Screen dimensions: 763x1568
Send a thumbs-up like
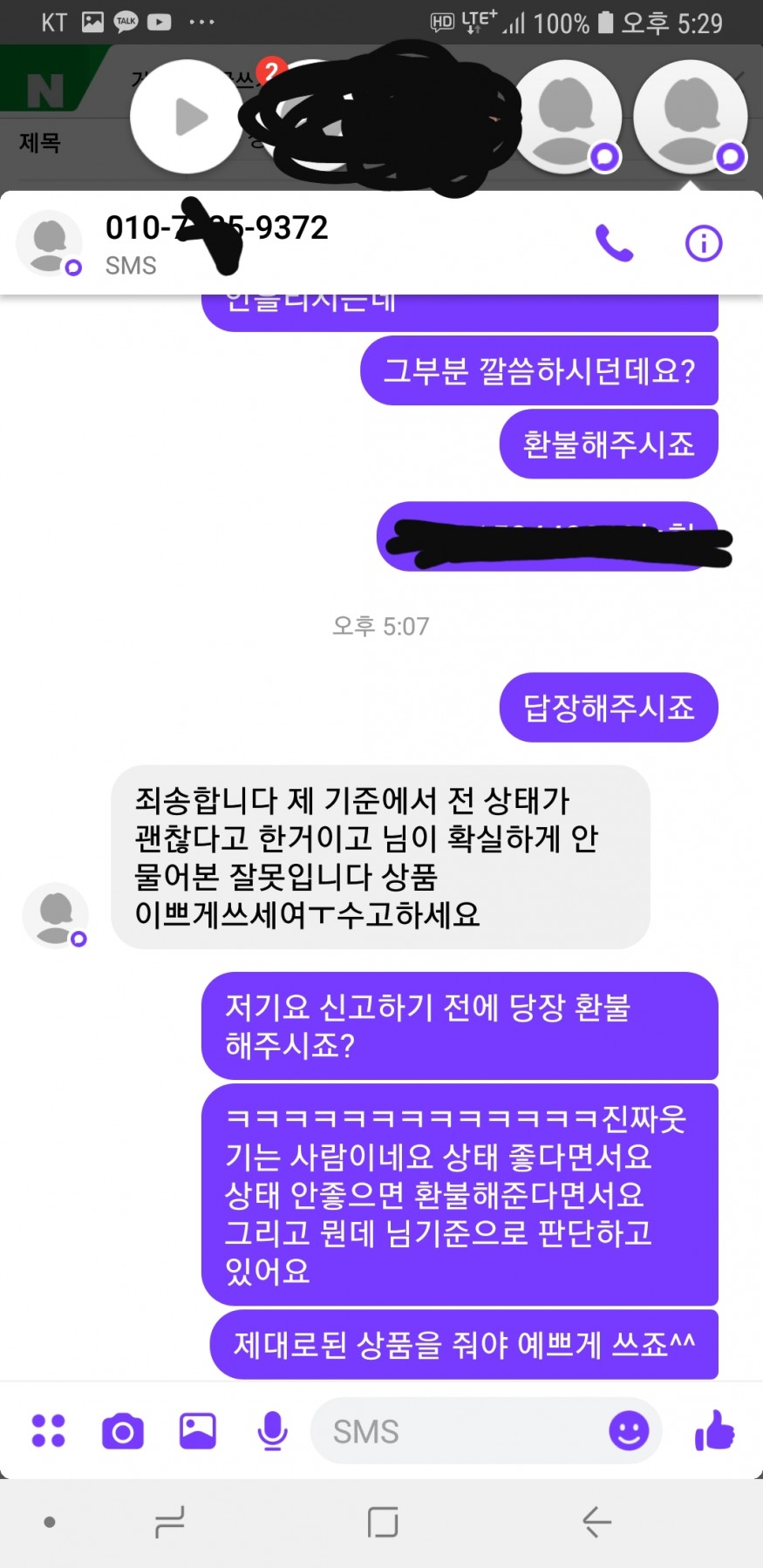[x=714, y=1430]
